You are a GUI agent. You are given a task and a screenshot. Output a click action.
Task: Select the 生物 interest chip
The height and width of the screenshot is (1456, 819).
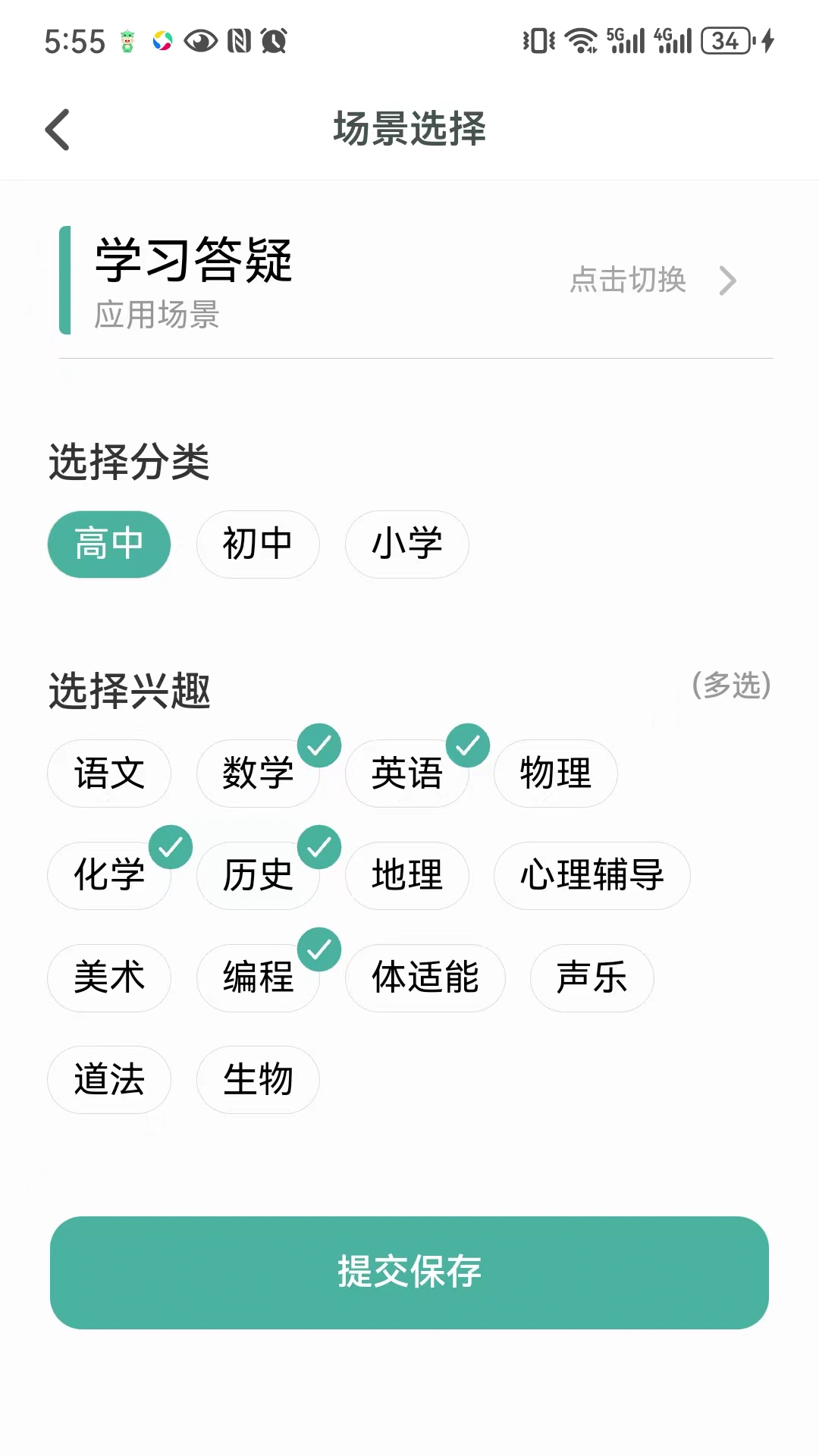(257, 1080)
